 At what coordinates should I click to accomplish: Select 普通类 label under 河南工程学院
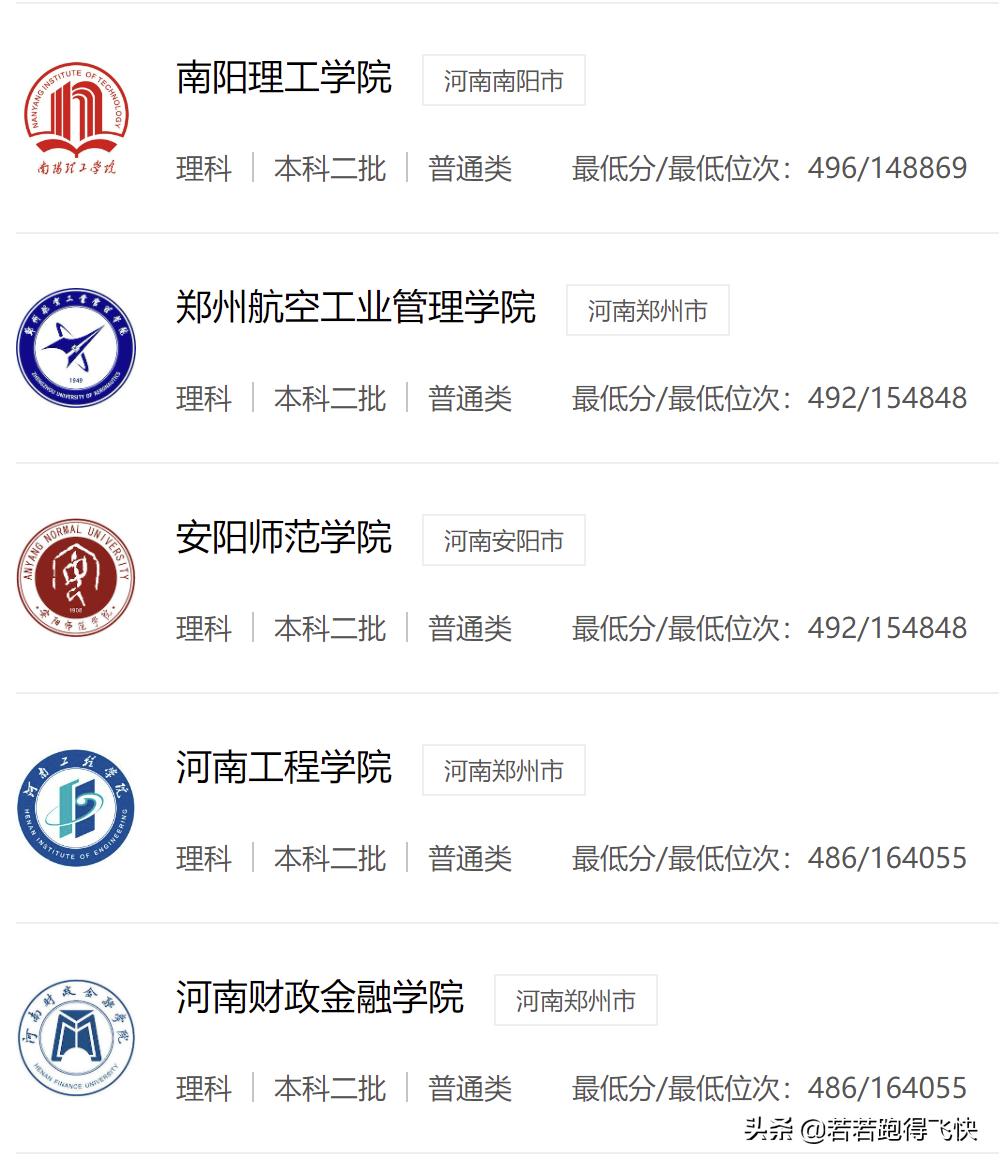pos(470,859)
